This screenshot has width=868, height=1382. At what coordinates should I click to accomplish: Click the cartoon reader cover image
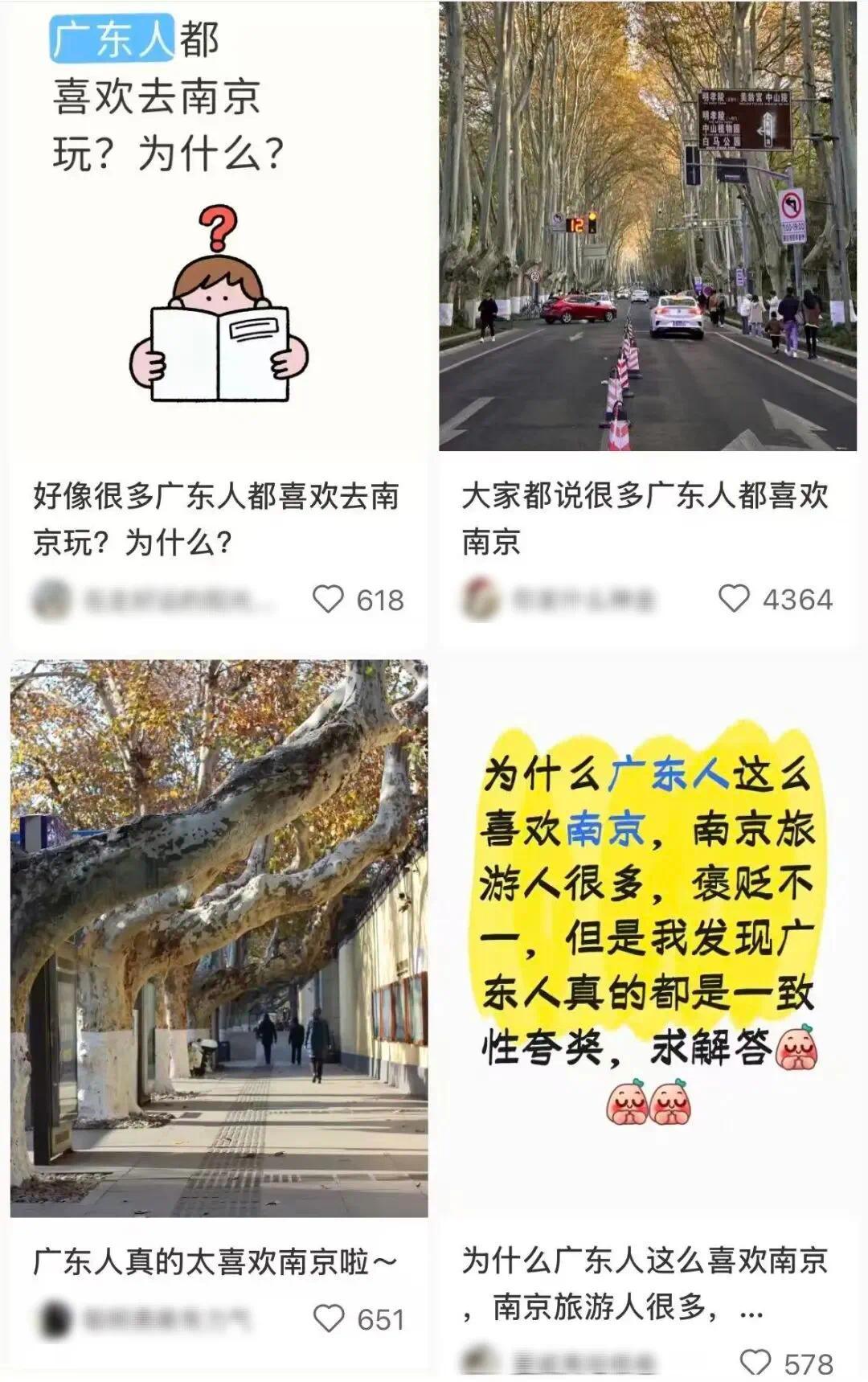215,233
